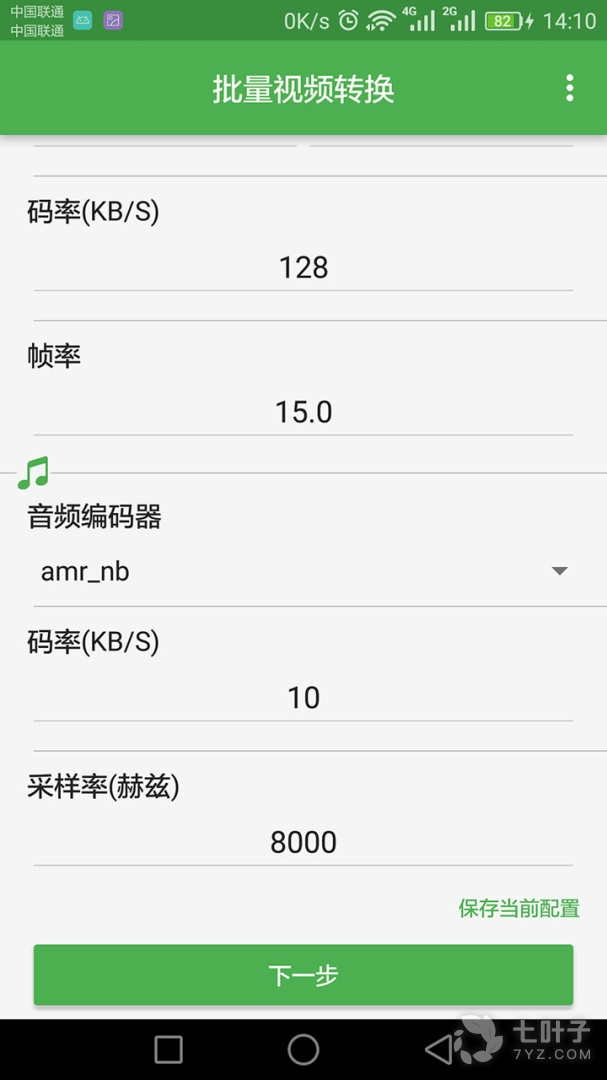Continue with the 下一步 button
607x1080 pixels.
303,975
